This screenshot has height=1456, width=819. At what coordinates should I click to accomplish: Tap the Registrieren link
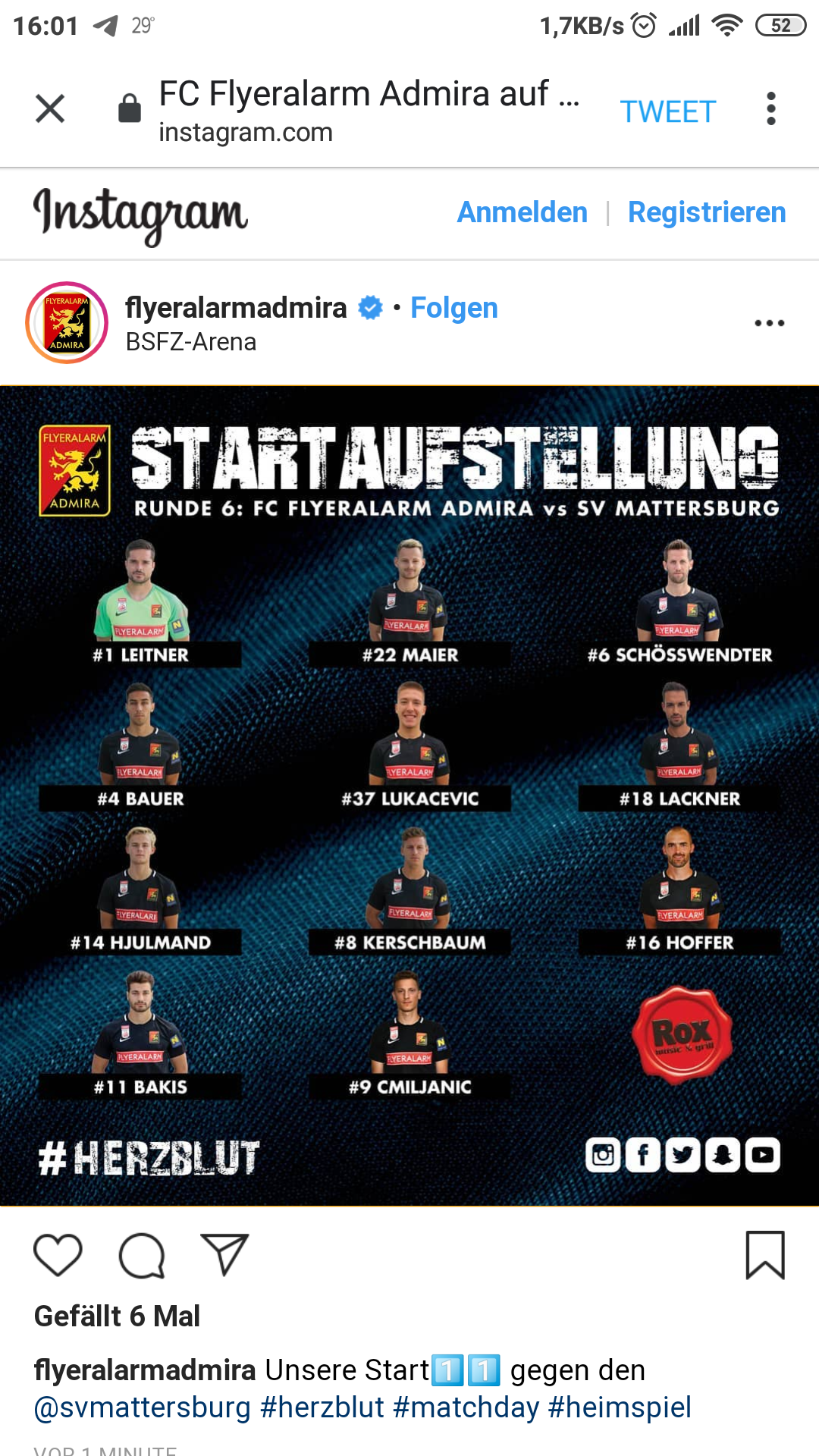(x=707, y=212)
